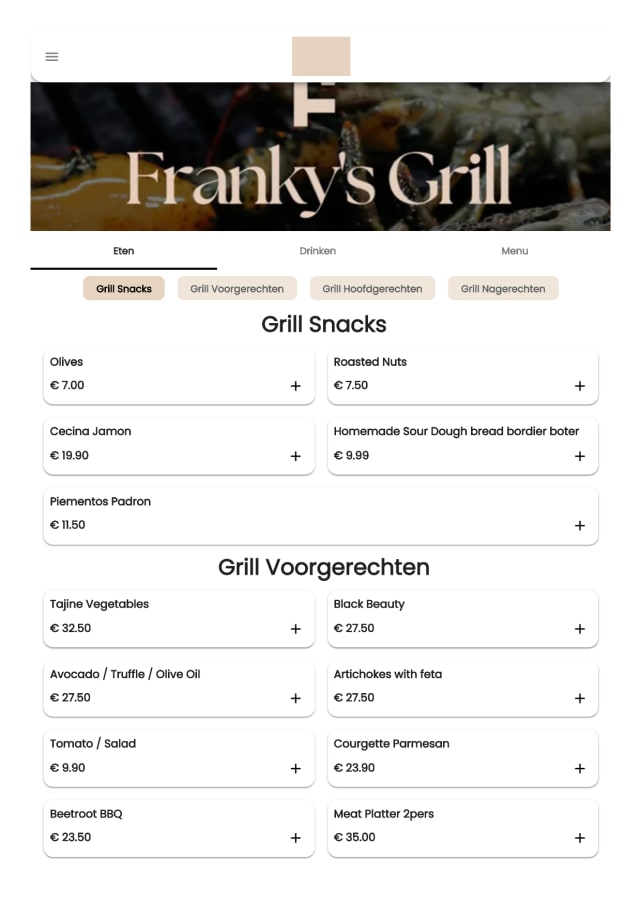This screenshot has width=640, height=906.
Task: Select the Eten tab
Action: (x=124, y=251)
